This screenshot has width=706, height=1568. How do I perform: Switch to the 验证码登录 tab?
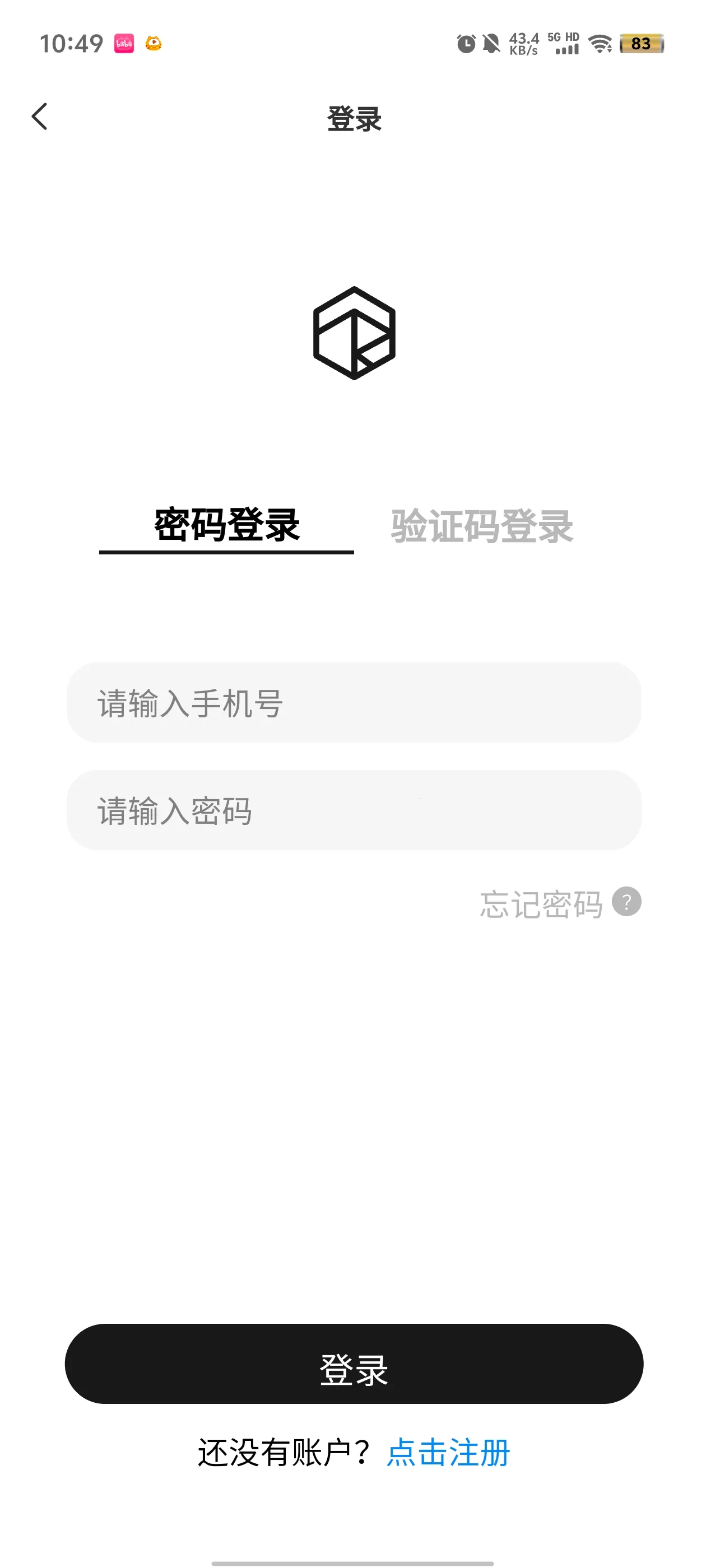pyautogui.click(x=481, y=526)
